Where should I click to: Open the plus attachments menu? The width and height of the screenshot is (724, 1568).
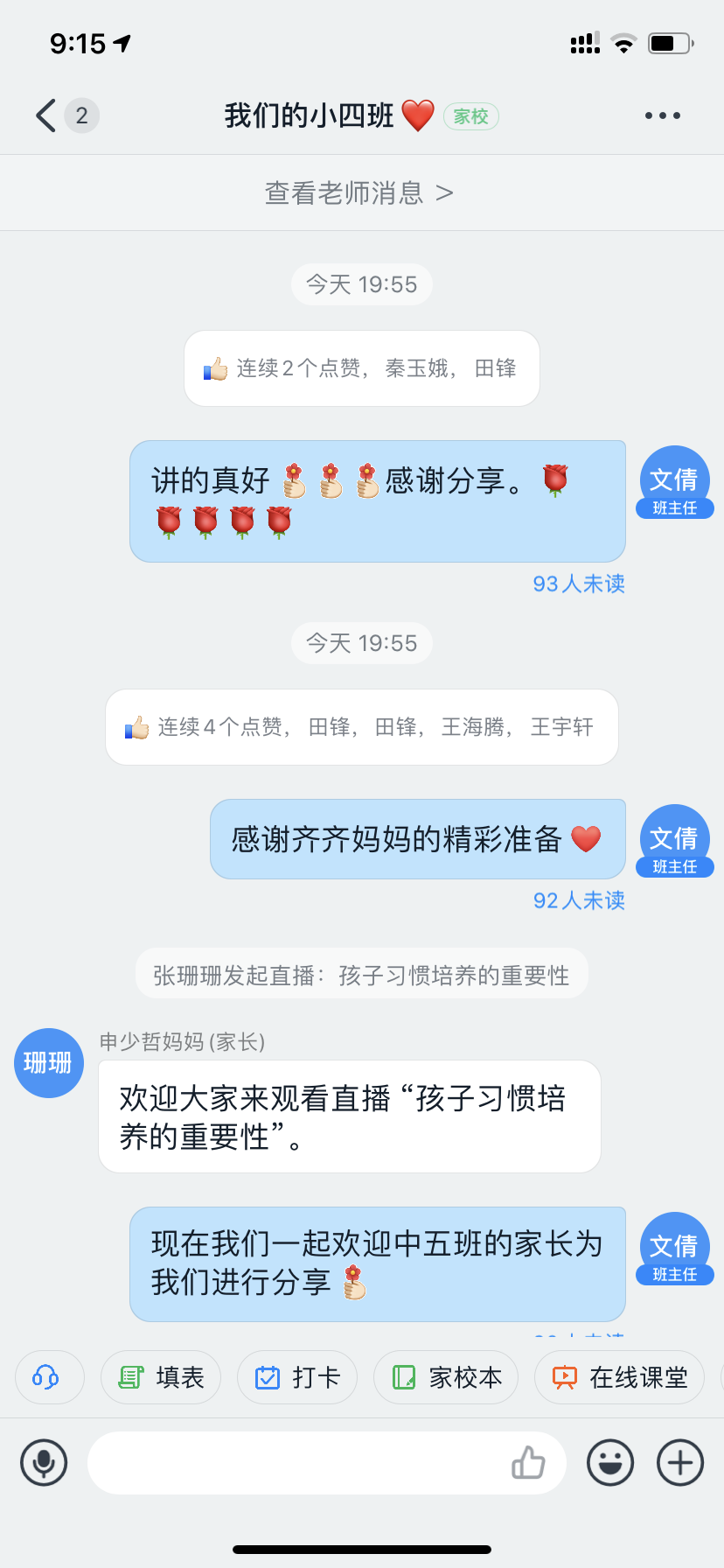[680, 1462]
